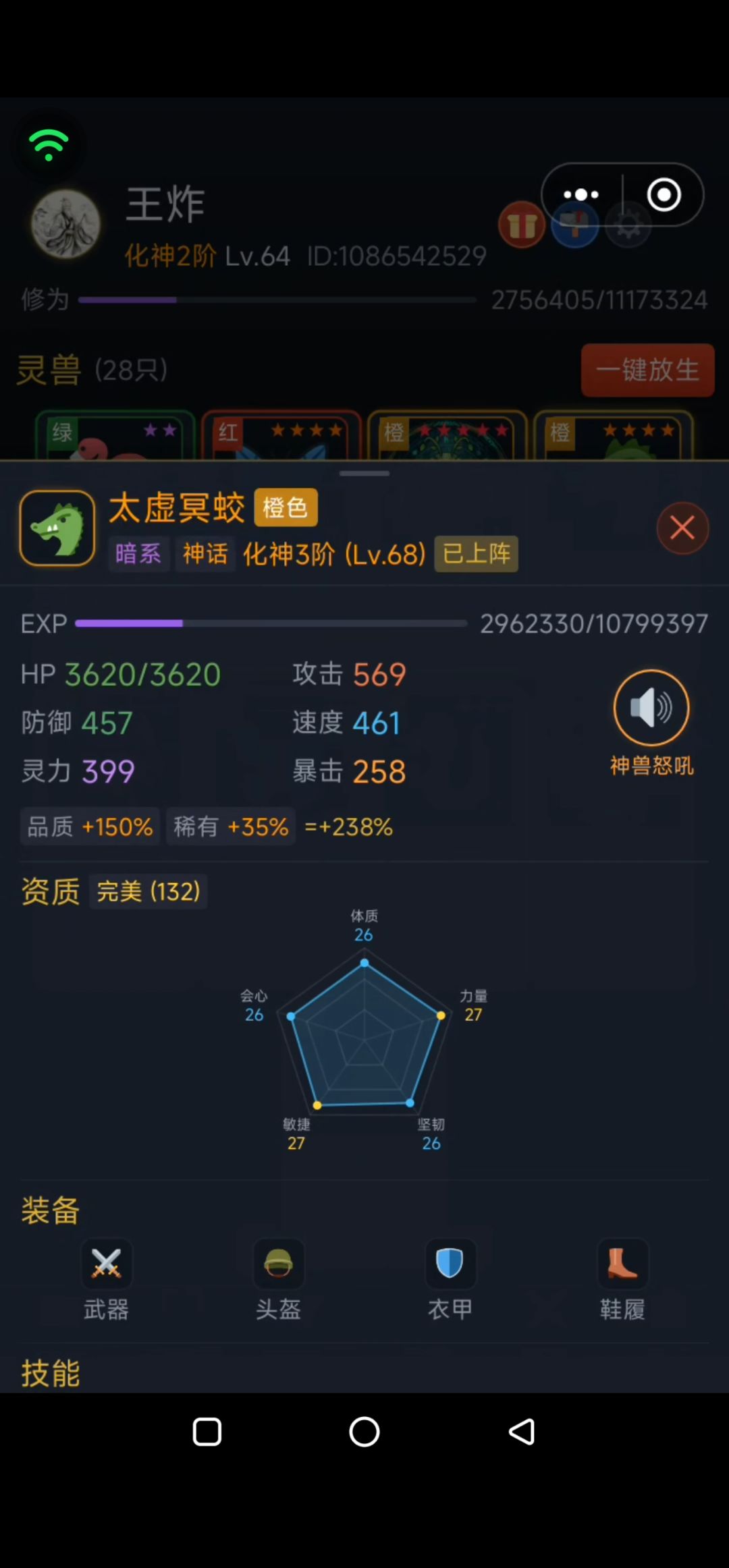This screenshot has width=729, height=1568.
Task: Toggle the WiFi signal indicator overlay
Action: 48,144
